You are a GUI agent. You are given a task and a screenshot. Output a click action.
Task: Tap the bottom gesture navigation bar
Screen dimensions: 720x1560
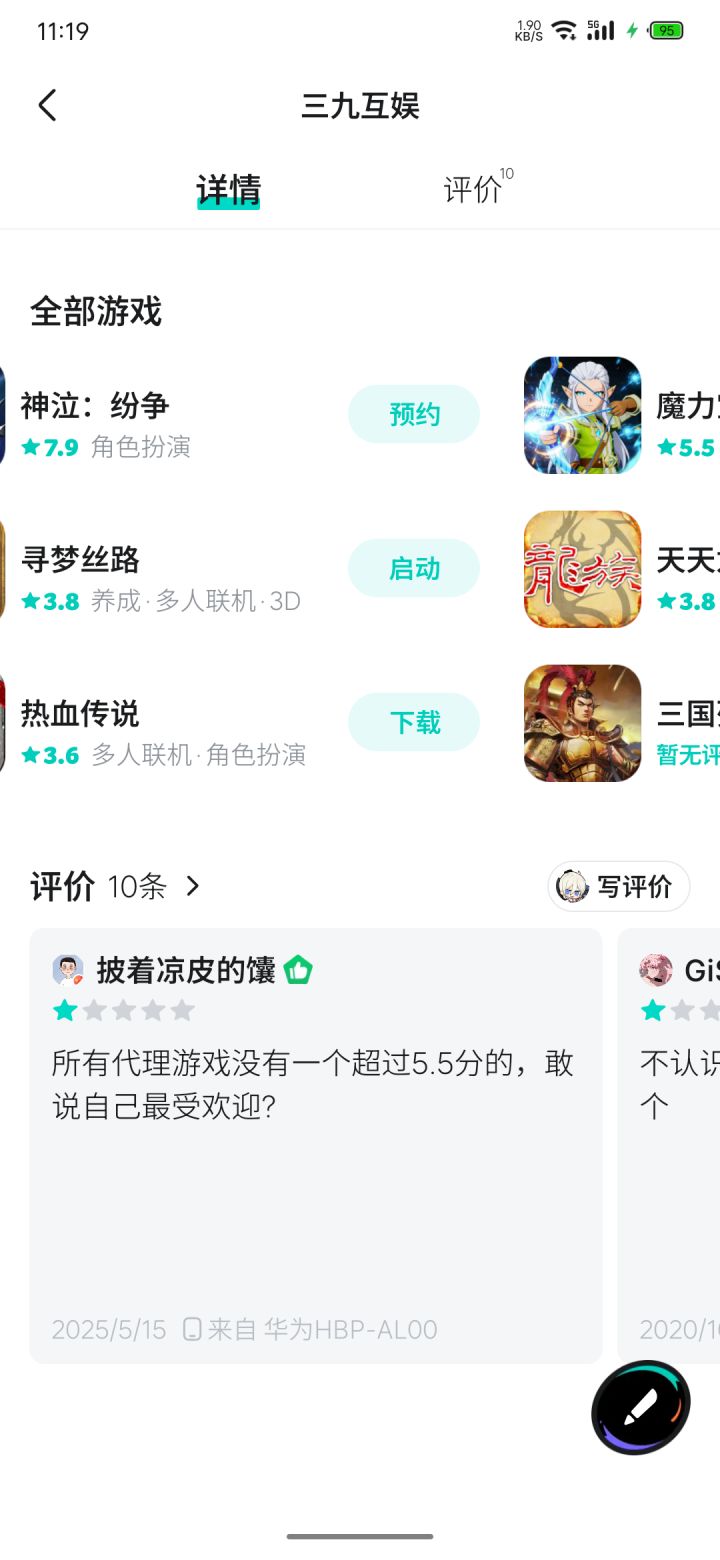[x=360, y=1536]
